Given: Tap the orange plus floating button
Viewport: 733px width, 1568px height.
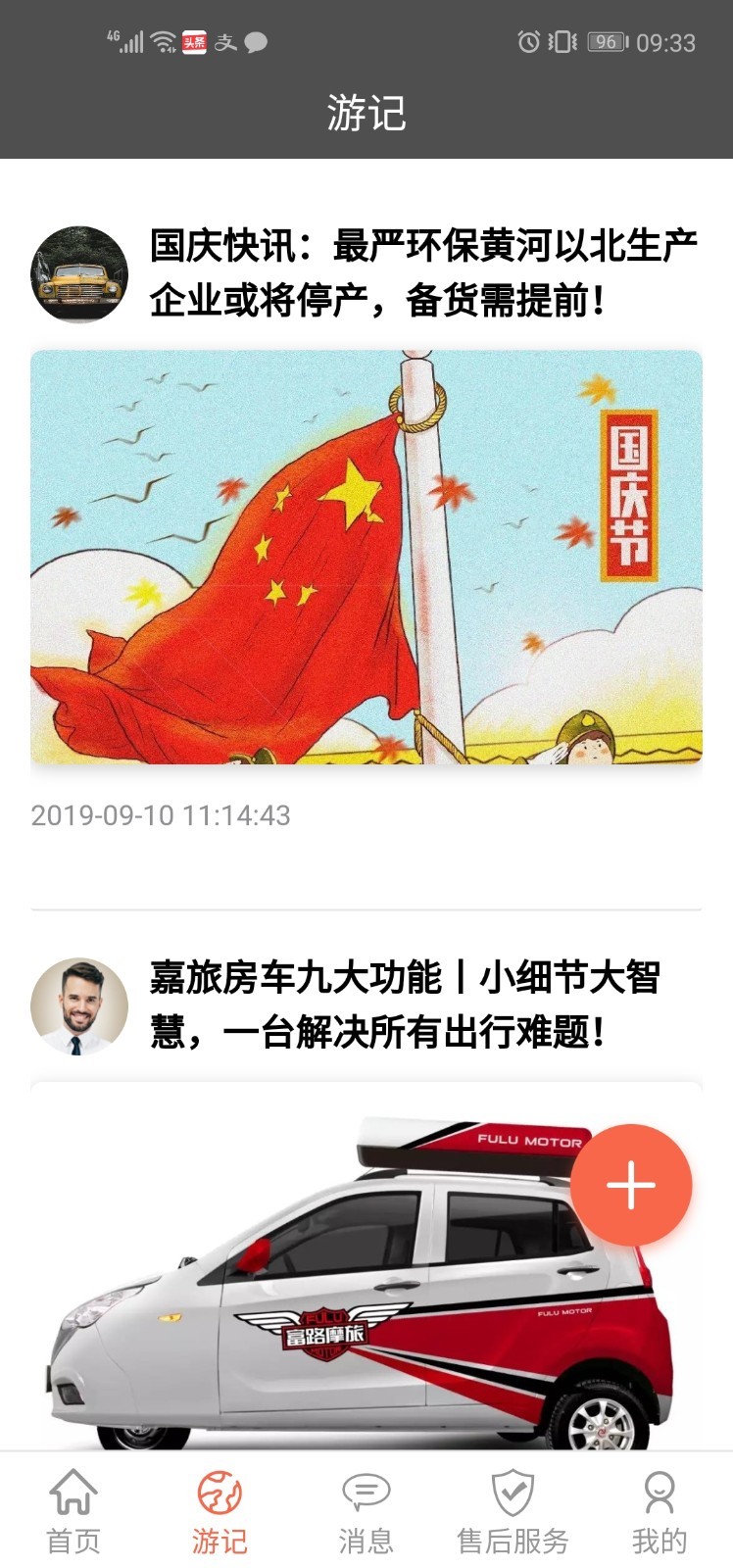Looking at the screenshot, I should tap(631, 1185).
